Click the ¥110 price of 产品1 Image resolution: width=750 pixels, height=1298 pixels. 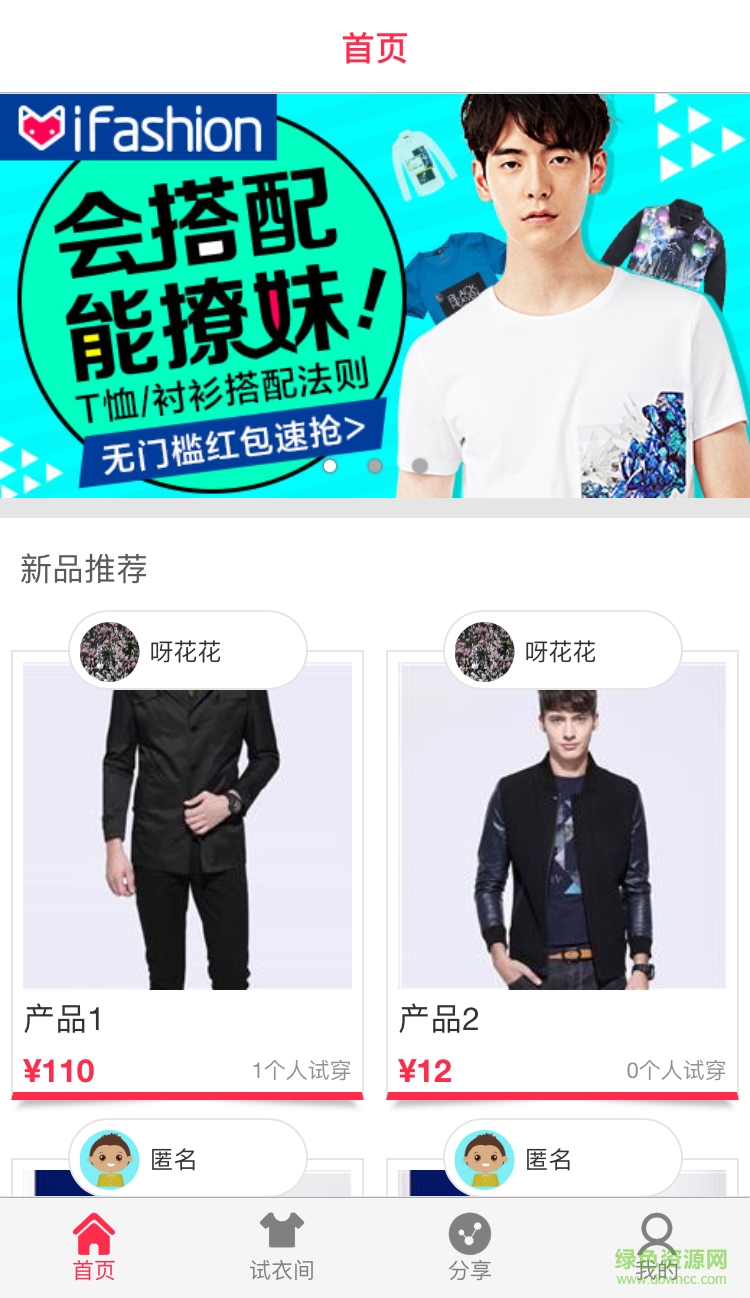pyautogui.click(x=59, y=1069)
